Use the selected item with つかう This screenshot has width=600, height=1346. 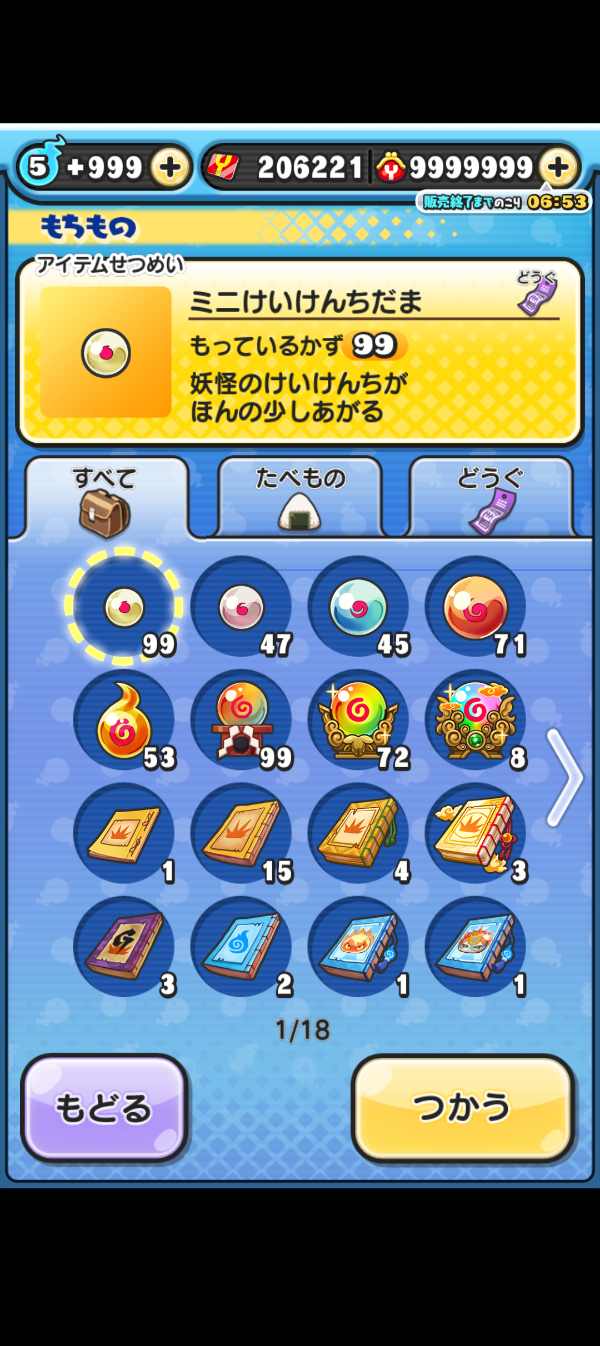[x=462, y=1108]
